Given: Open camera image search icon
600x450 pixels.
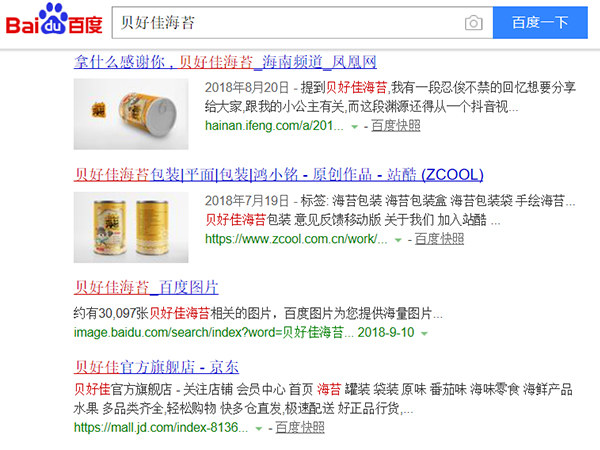Looking at the screenshot, I should point(473,22).
